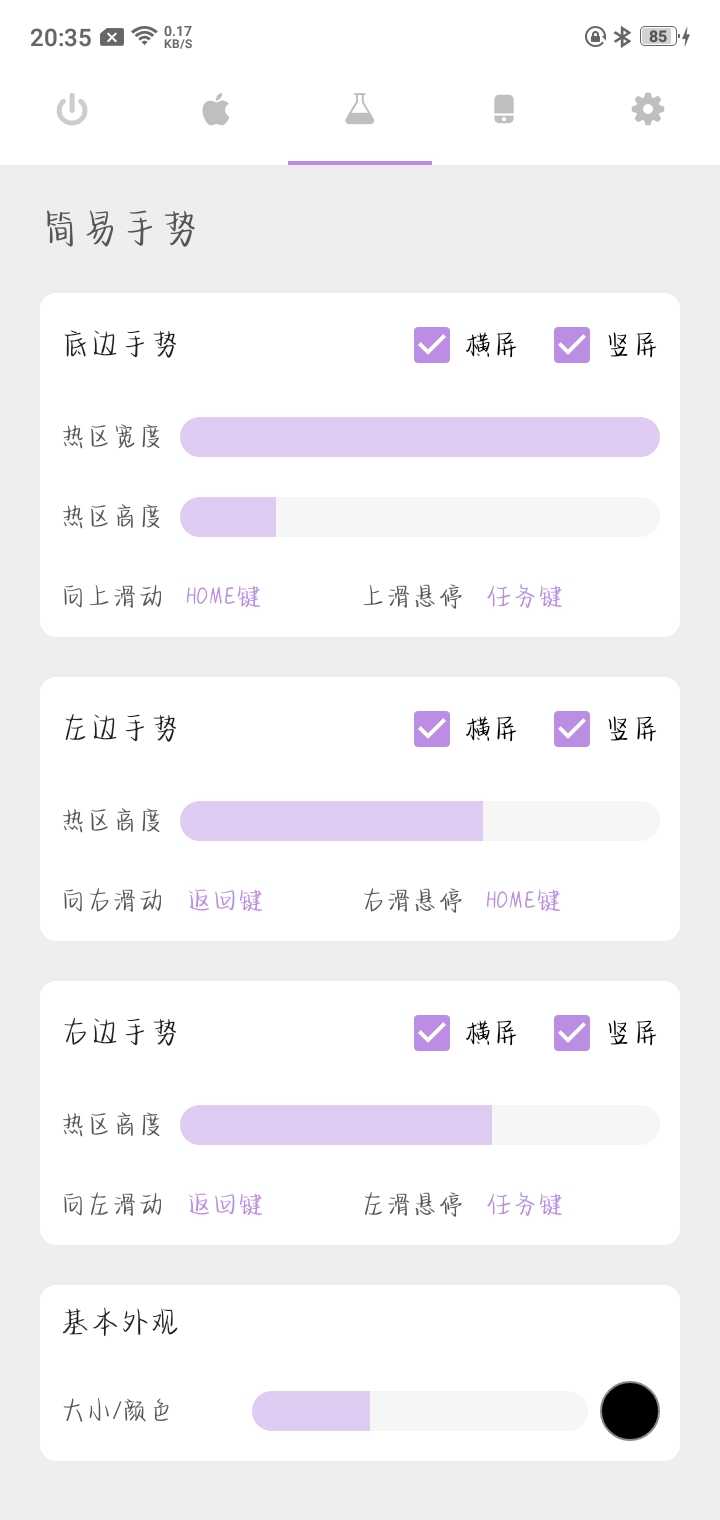Uncheck 横屏 for 底边手势
720x1520 pixels.
tap(432, 345)
